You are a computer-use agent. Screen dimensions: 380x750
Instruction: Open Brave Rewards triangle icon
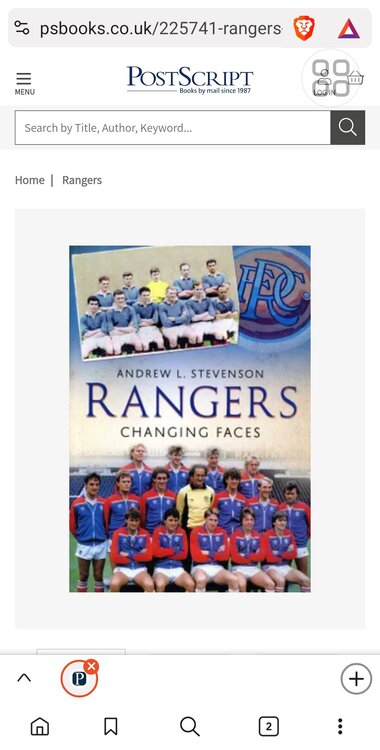pos(348,29)
